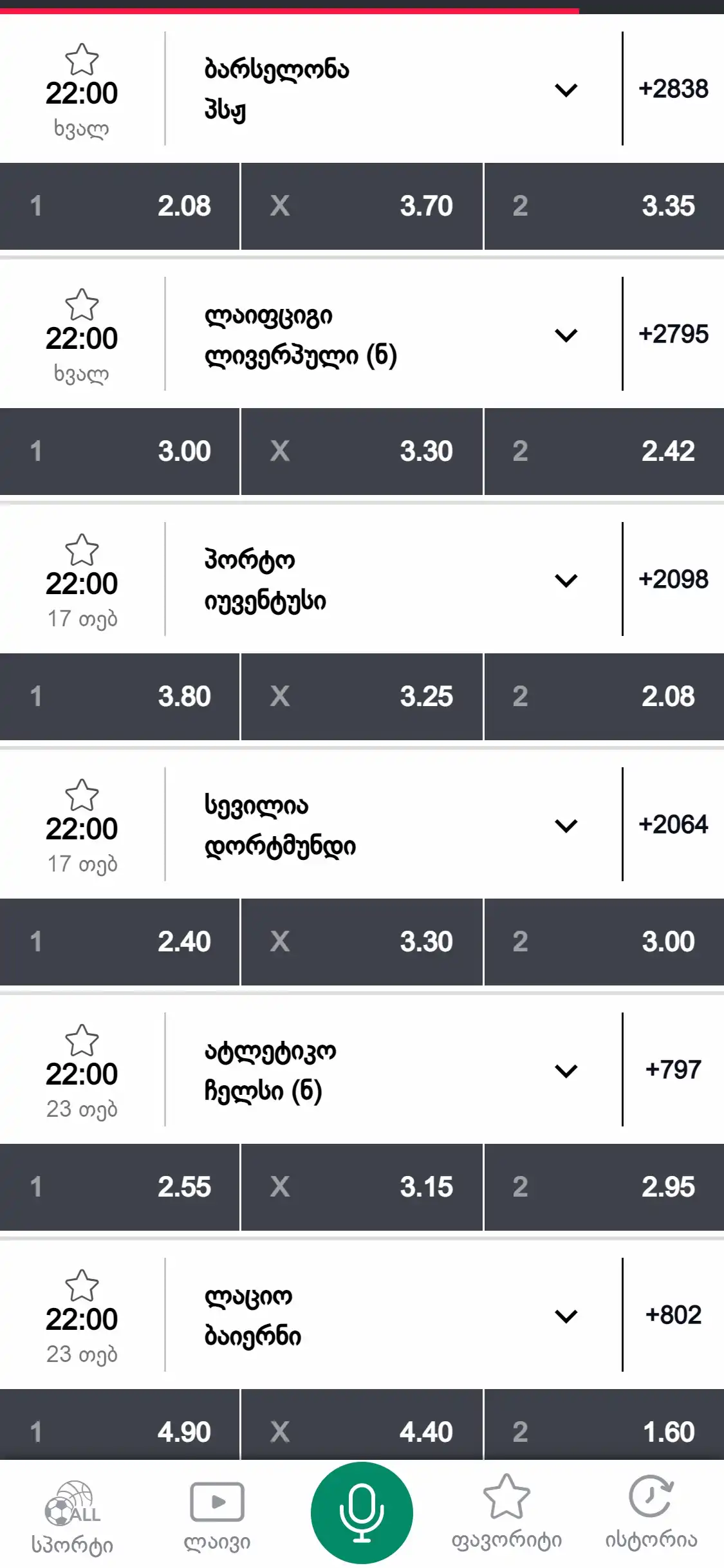Add ატლეტიკო vs ჩელსი to favorites
Viewport: 724px width, 1568px height.
tap(82, 1040)
